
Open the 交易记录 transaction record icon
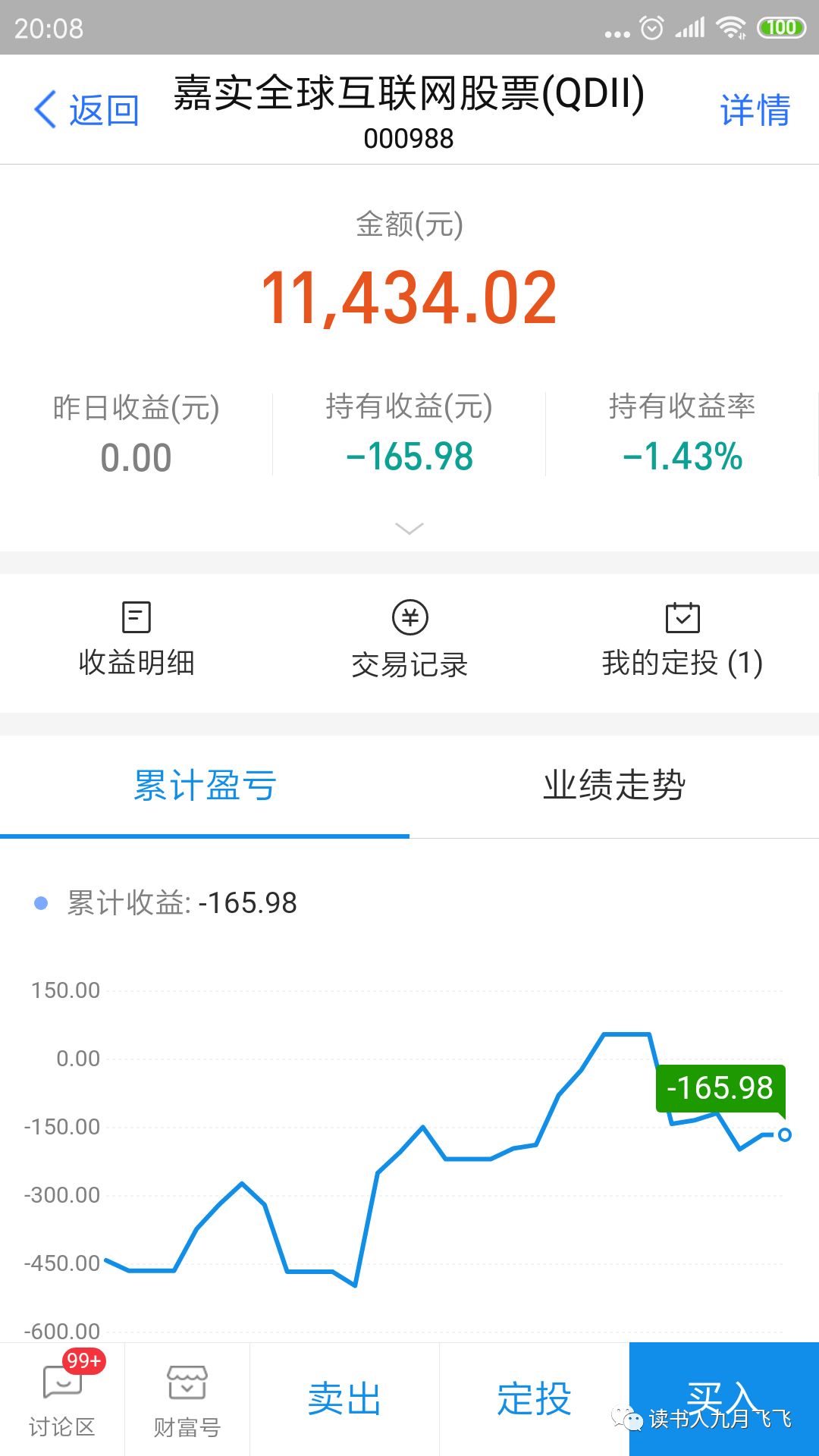409,618
